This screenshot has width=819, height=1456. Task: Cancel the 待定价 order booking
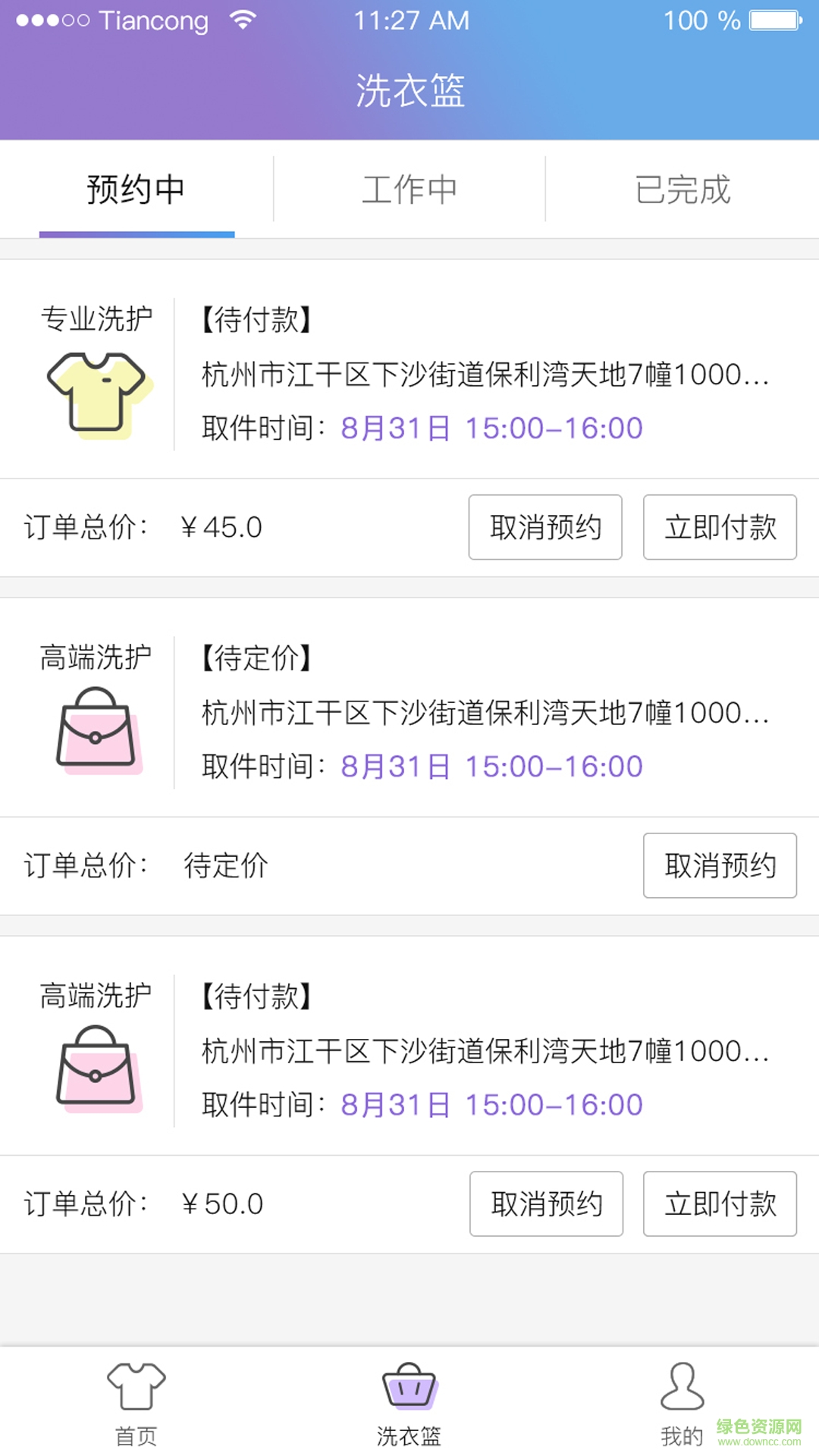[720, 865]
